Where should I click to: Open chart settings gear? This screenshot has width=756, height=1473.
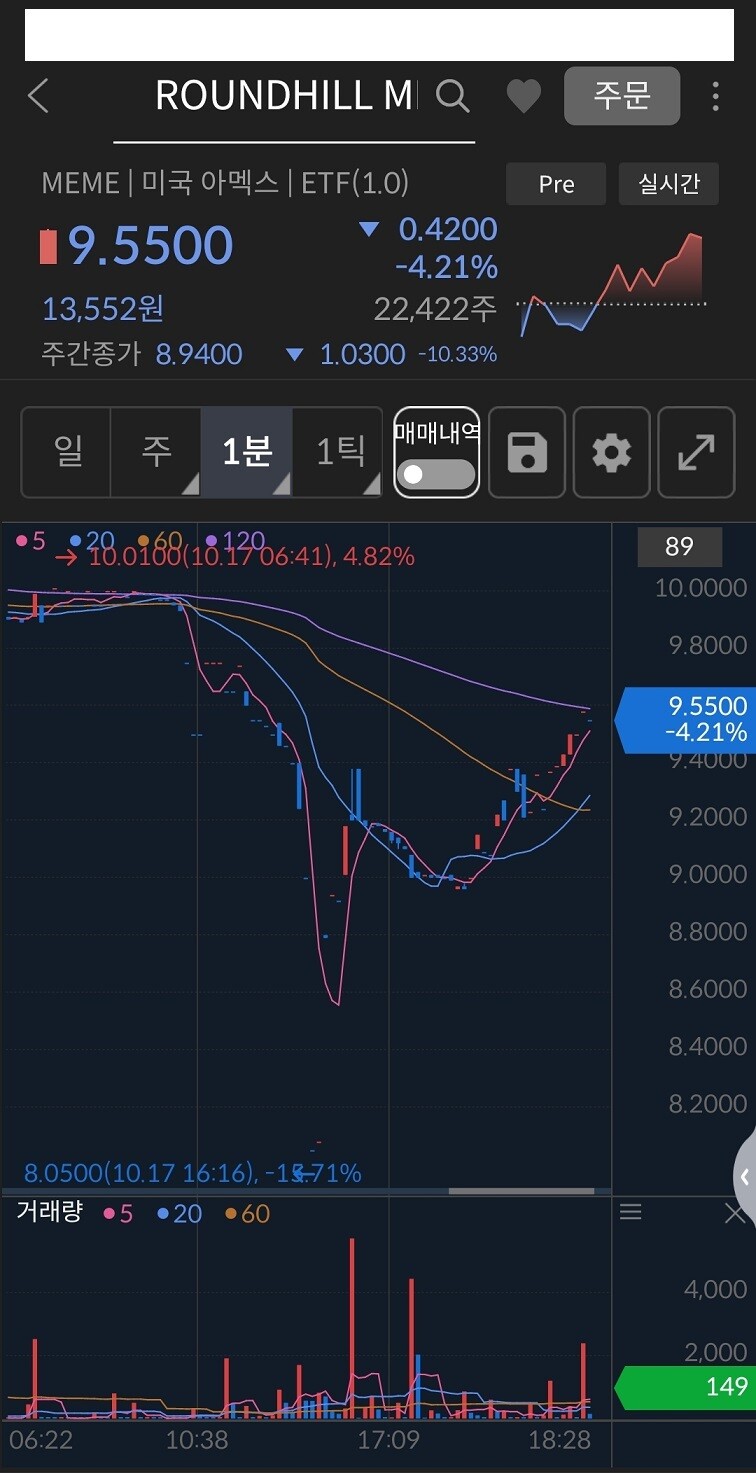[x=611, y=453]
